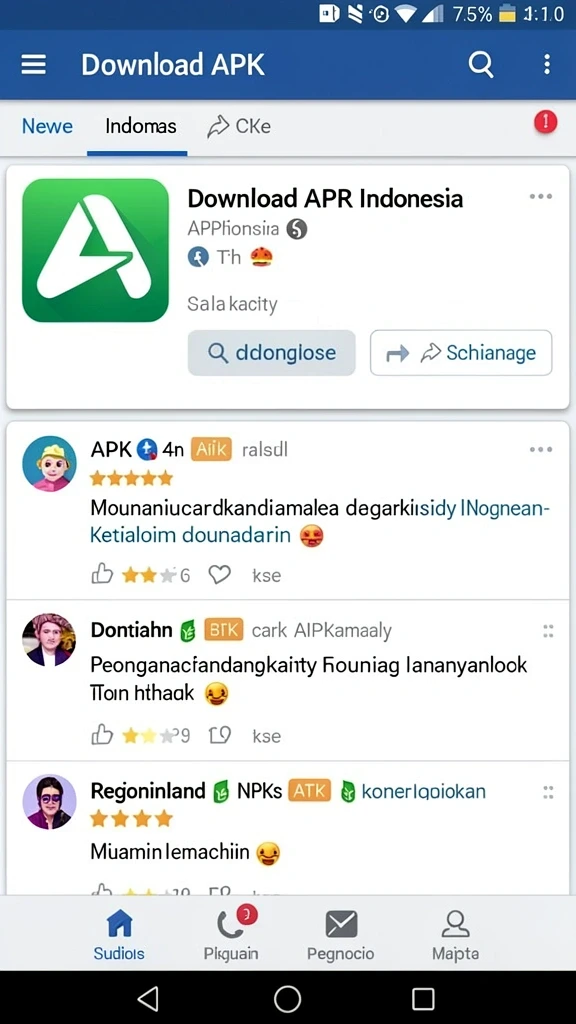
Task: Open Dontiahn's profile picture
Action: tap(49, 639)
